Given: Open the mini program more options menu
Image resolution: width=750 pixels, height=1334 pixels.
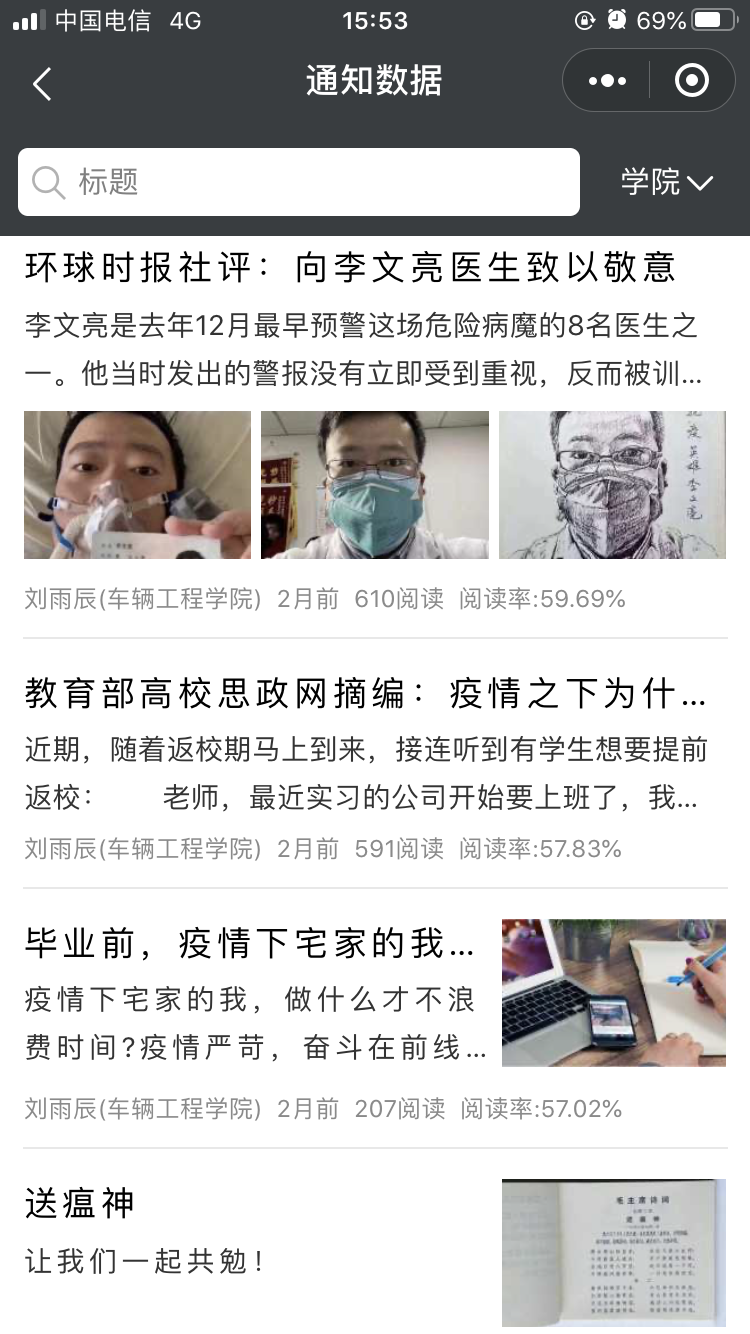Looking at the screenshot, I should pos(607,81).
